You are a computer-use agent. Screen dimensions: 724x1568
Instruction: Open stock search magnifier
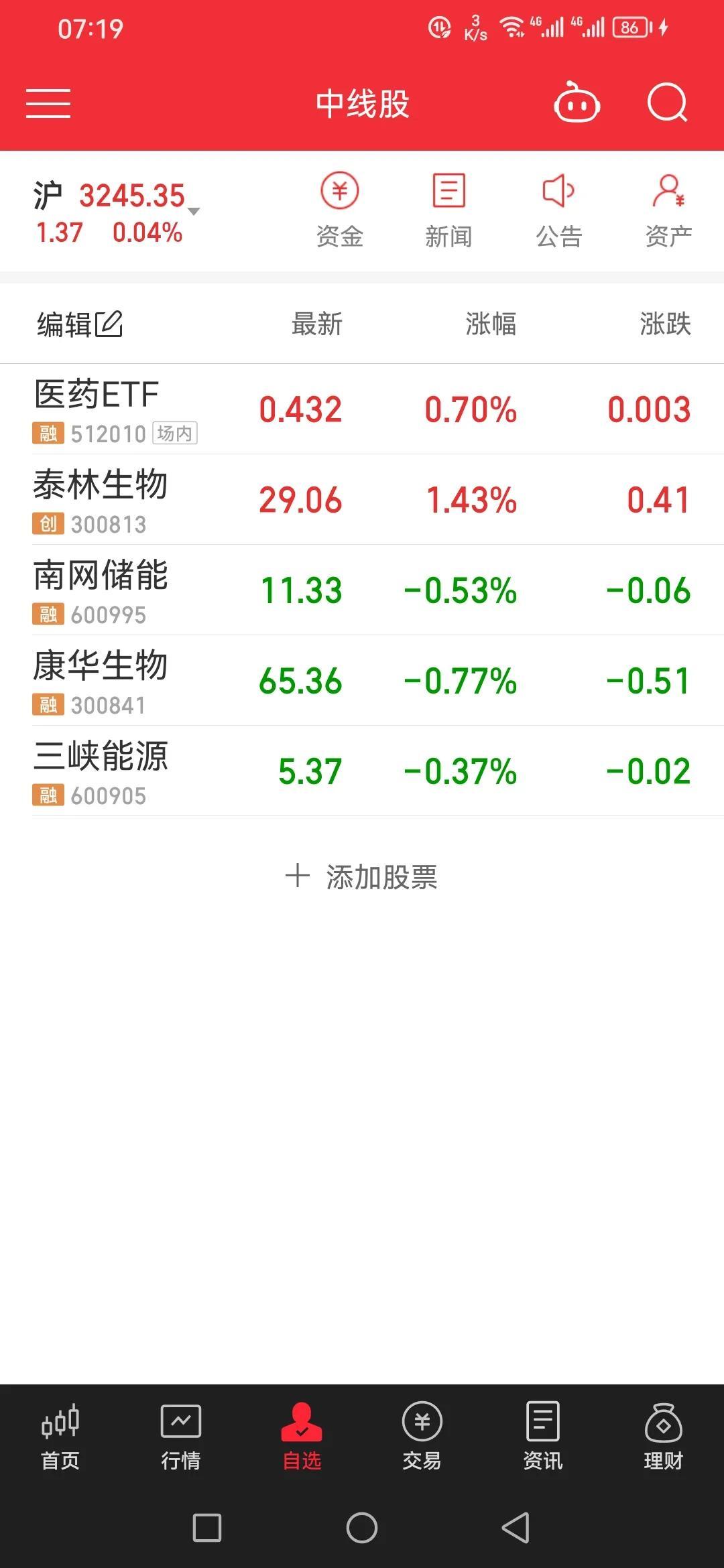pyautogui.click(x=668, y=103)
